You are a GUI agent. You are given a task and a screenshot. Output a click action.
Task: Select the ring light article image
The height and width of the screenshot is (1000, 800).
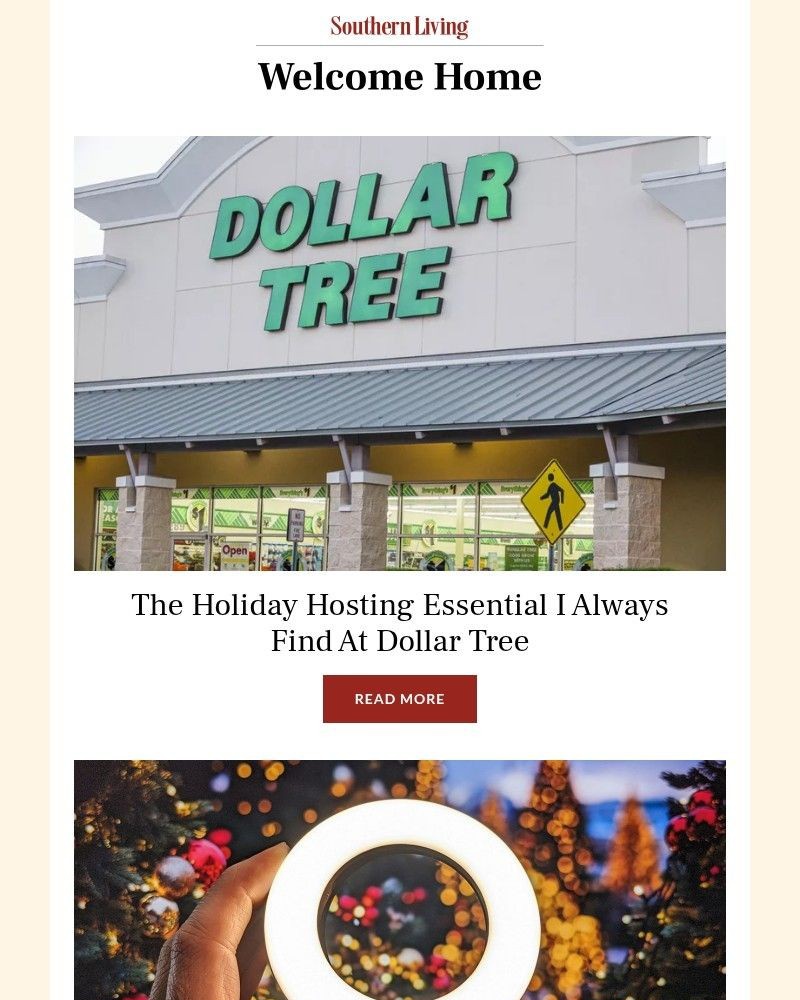point(400,880)
